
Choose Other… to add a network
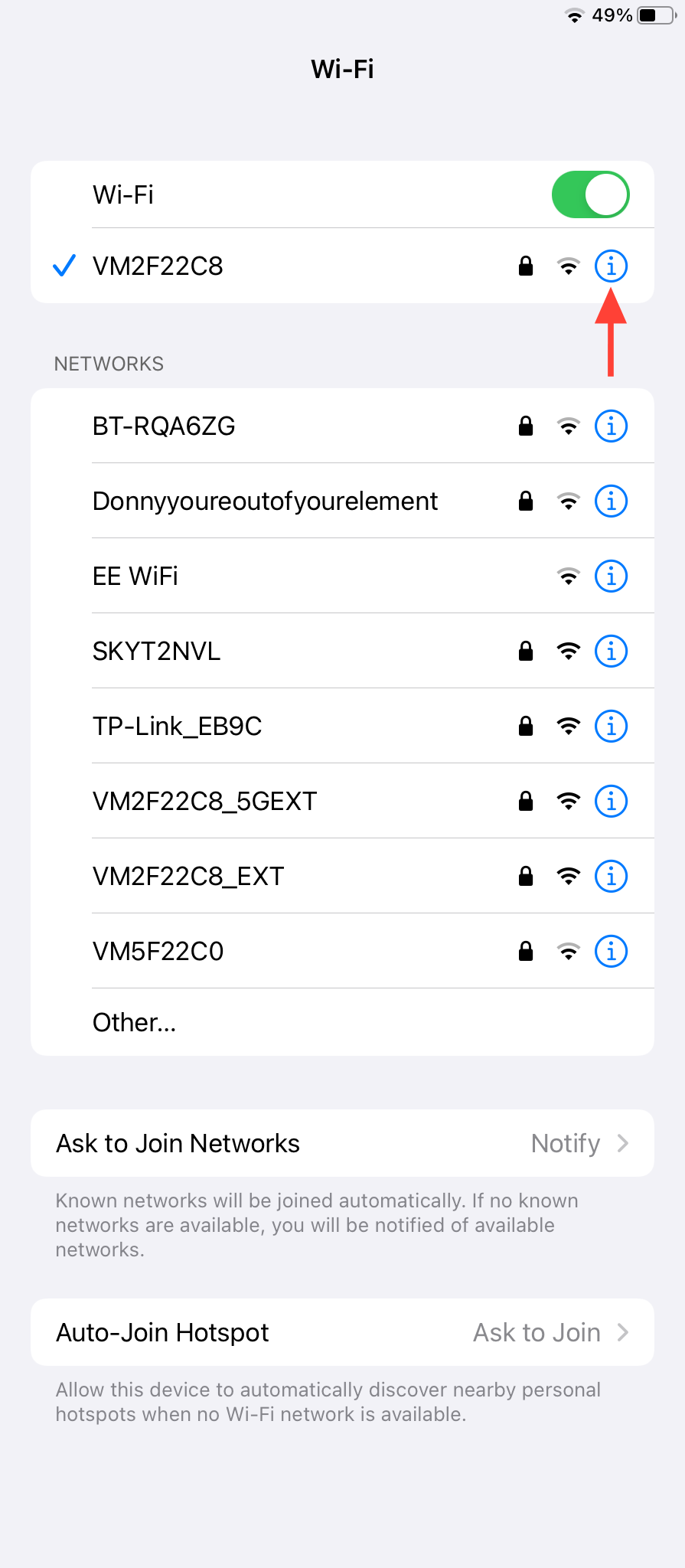pyautogui.click(x=135, y=1022)
